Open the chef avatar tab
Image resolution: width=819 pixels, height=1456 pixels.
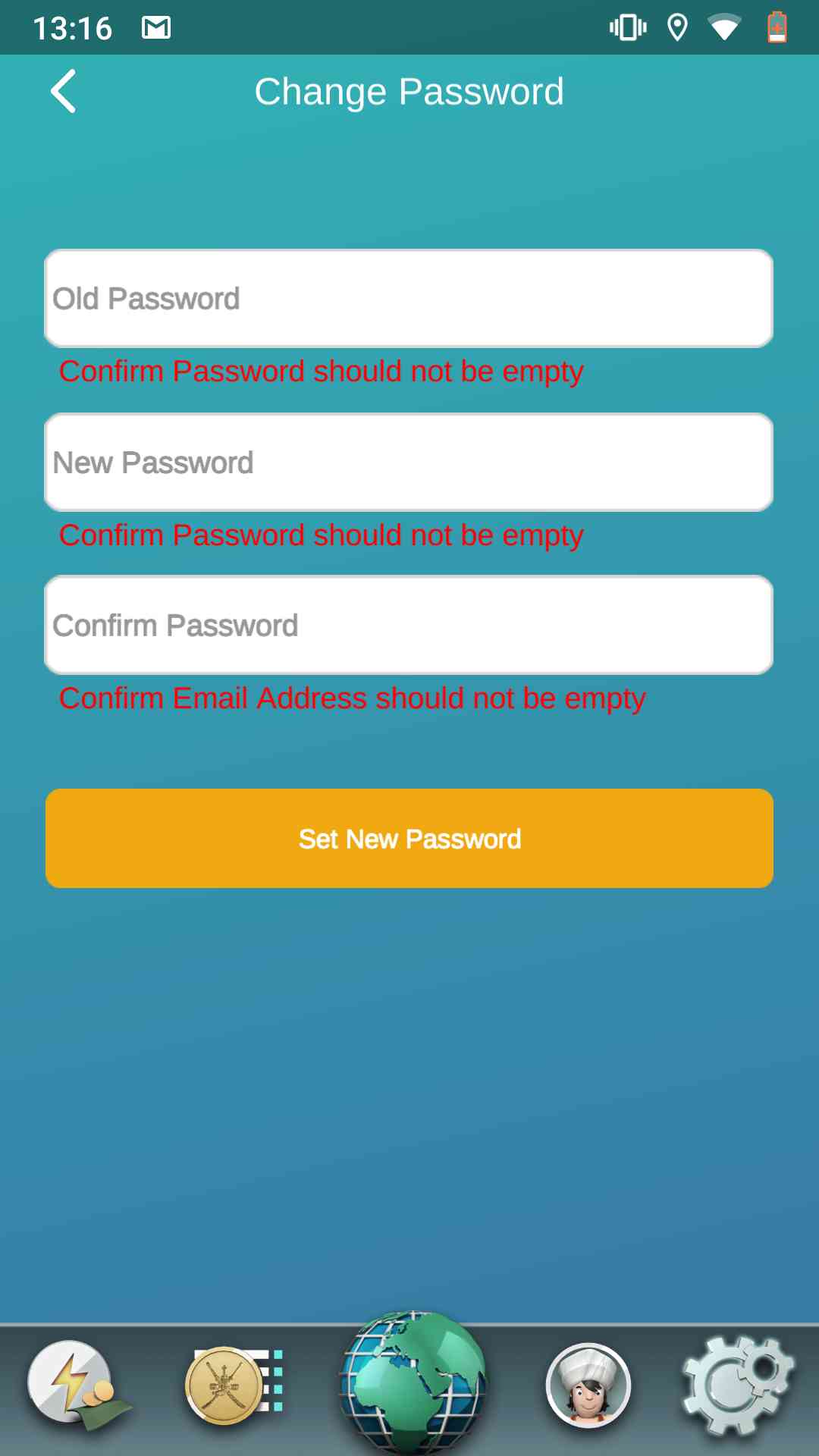(x=588, y=1385)
